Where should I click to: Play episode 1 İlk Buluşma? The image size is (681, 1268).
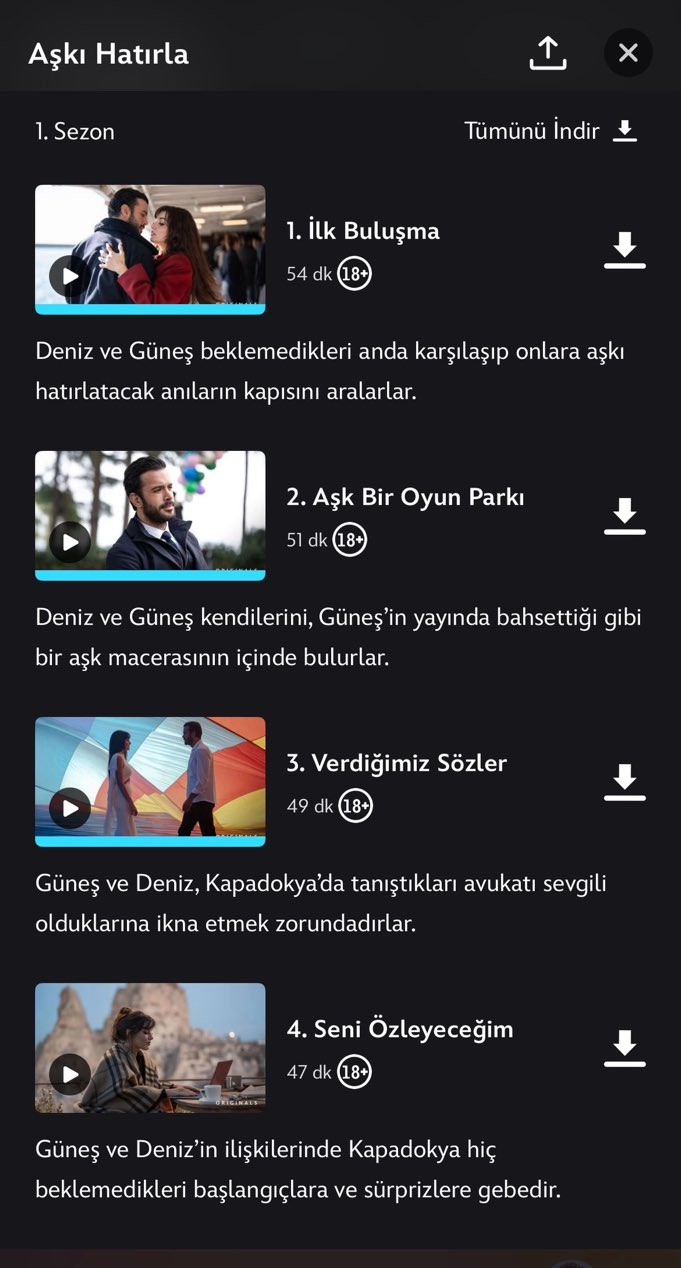click(x=70, y=275)
